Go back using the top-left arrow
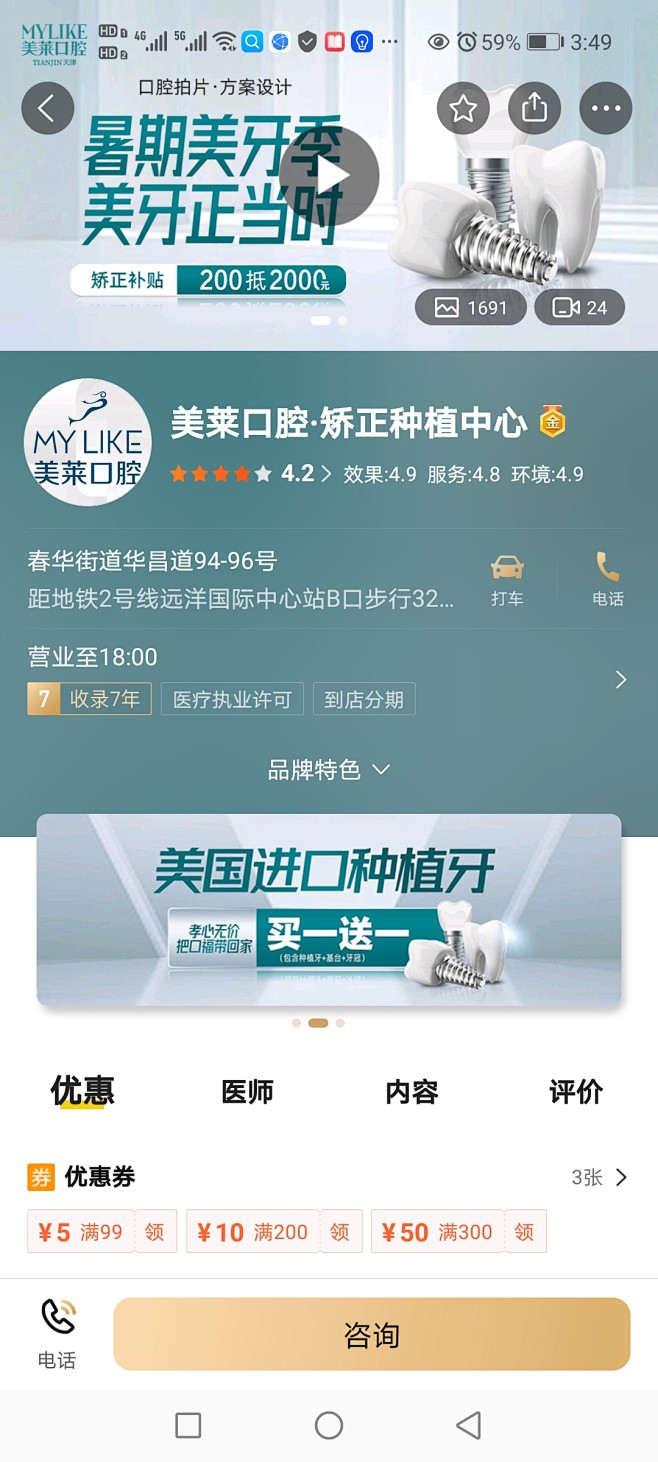The width and height of the screenshot is (658, 1462). point(47,108)
